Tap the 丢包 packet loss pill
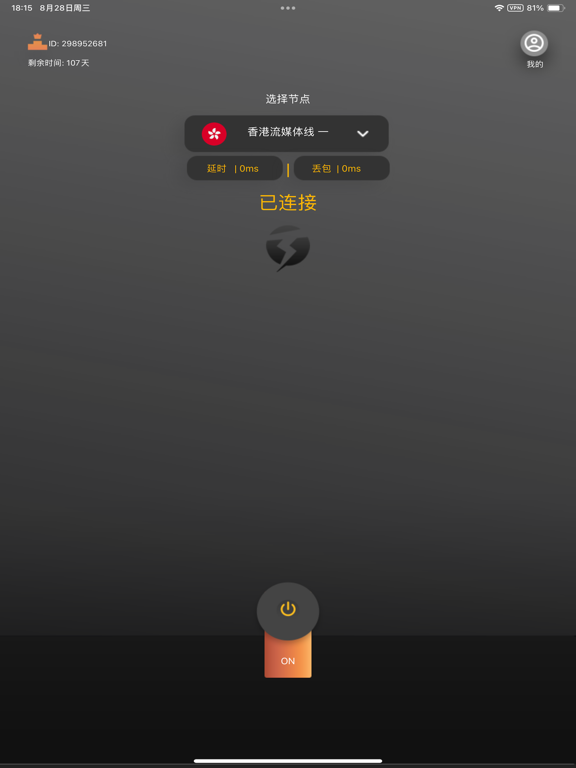Viewport: 576px width, 768px height. coord(341,168)
